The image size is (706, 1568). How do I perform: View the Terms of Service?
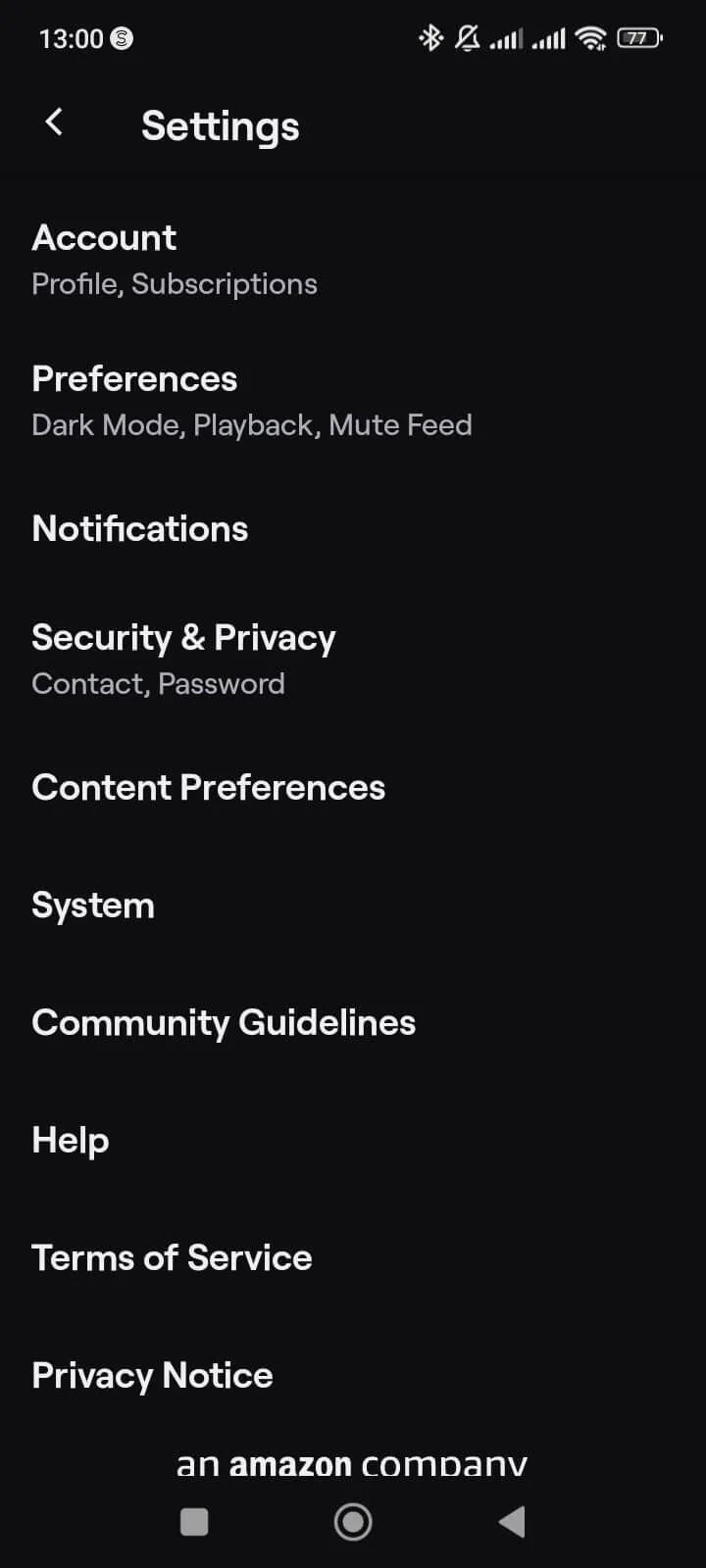point(172,1258)
